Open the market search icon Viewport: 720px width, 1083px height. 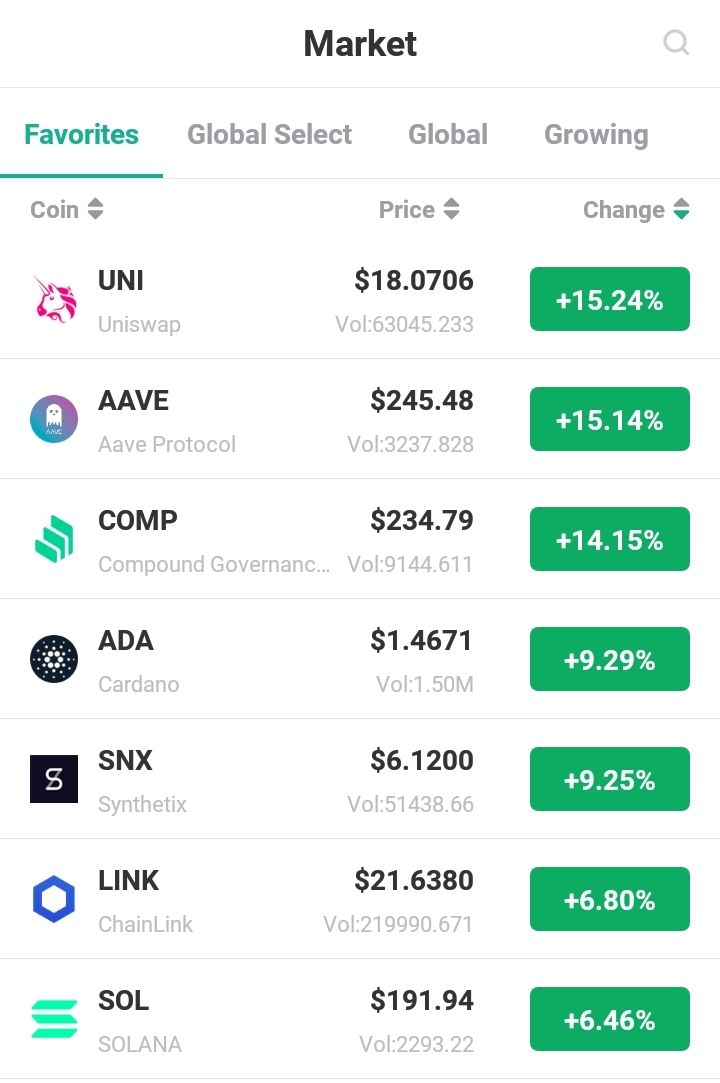(676, 43)
